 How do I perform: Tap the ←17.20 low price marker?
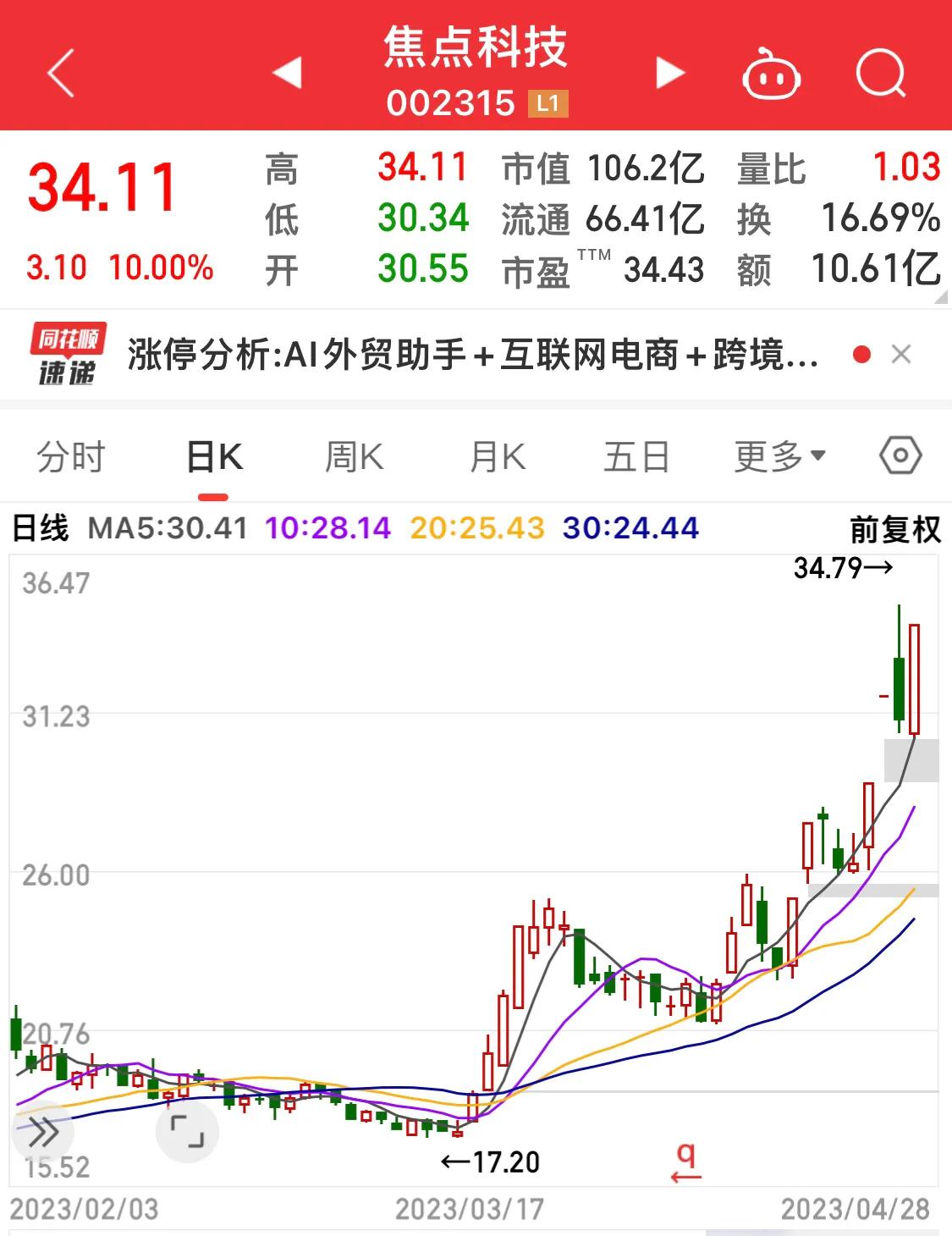tap(487, 1161)
